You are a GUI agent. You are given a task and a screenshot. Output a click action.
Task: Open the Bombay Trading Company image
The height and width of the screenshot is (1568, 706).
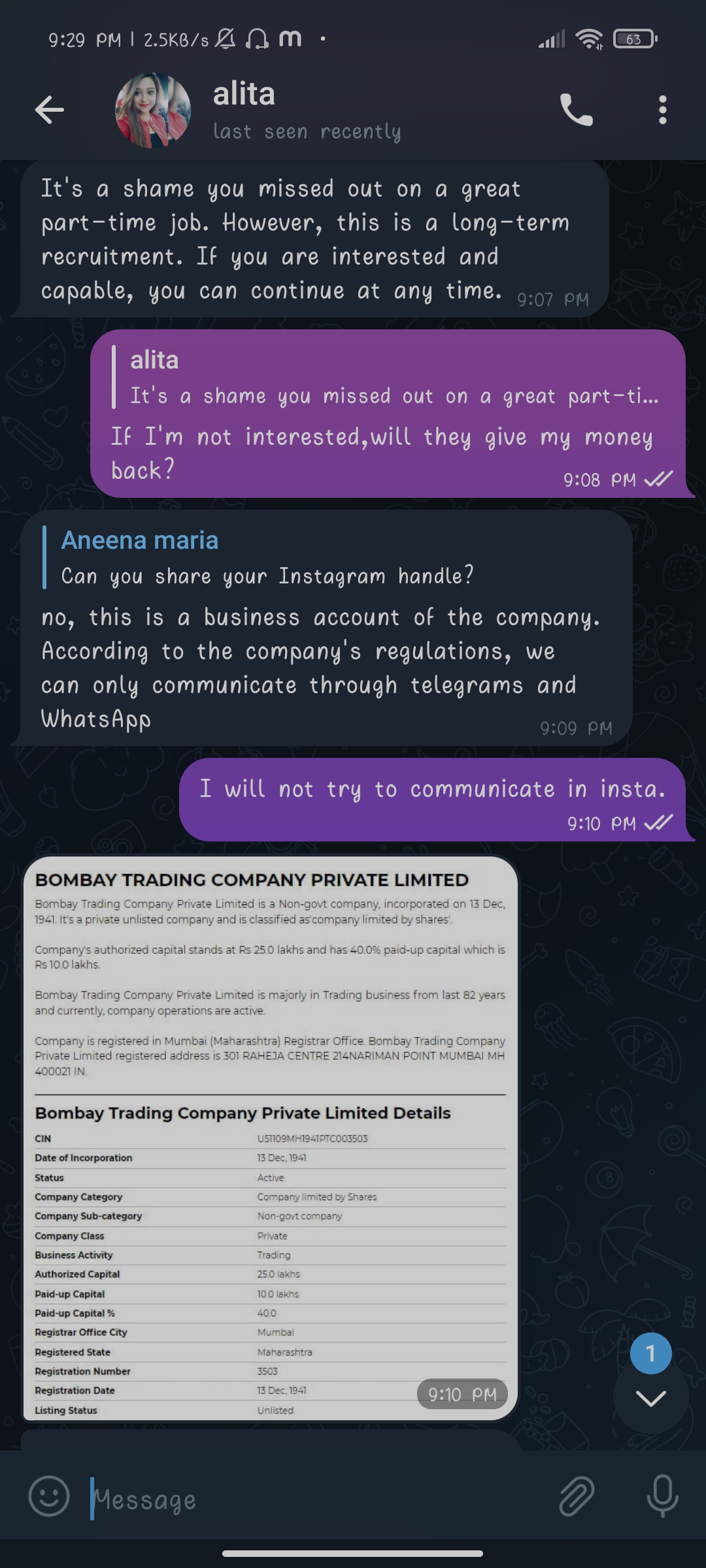click(270, 1137)
